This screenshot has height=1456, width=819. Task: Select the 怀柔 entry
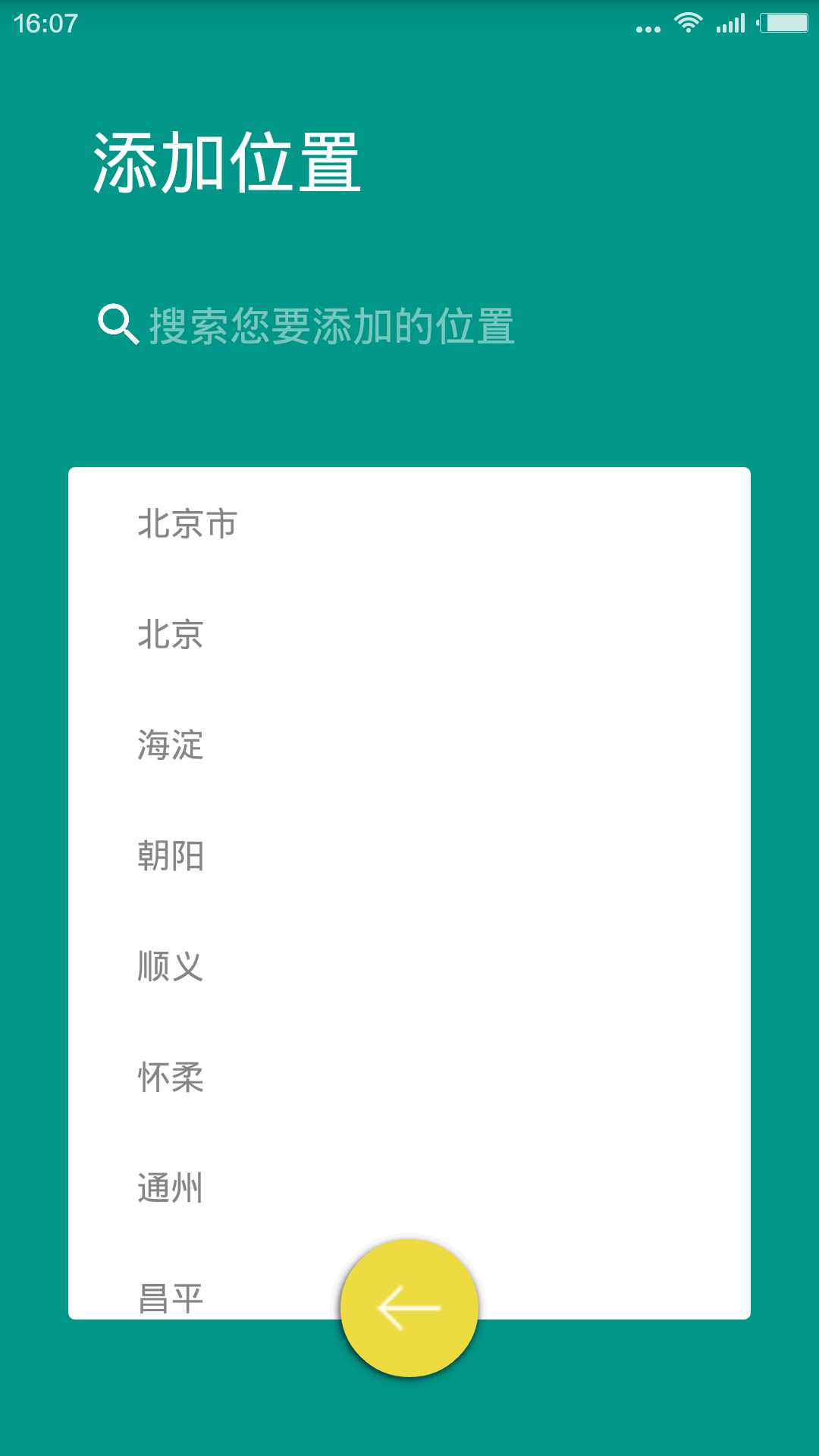(x=171, y=1078)
